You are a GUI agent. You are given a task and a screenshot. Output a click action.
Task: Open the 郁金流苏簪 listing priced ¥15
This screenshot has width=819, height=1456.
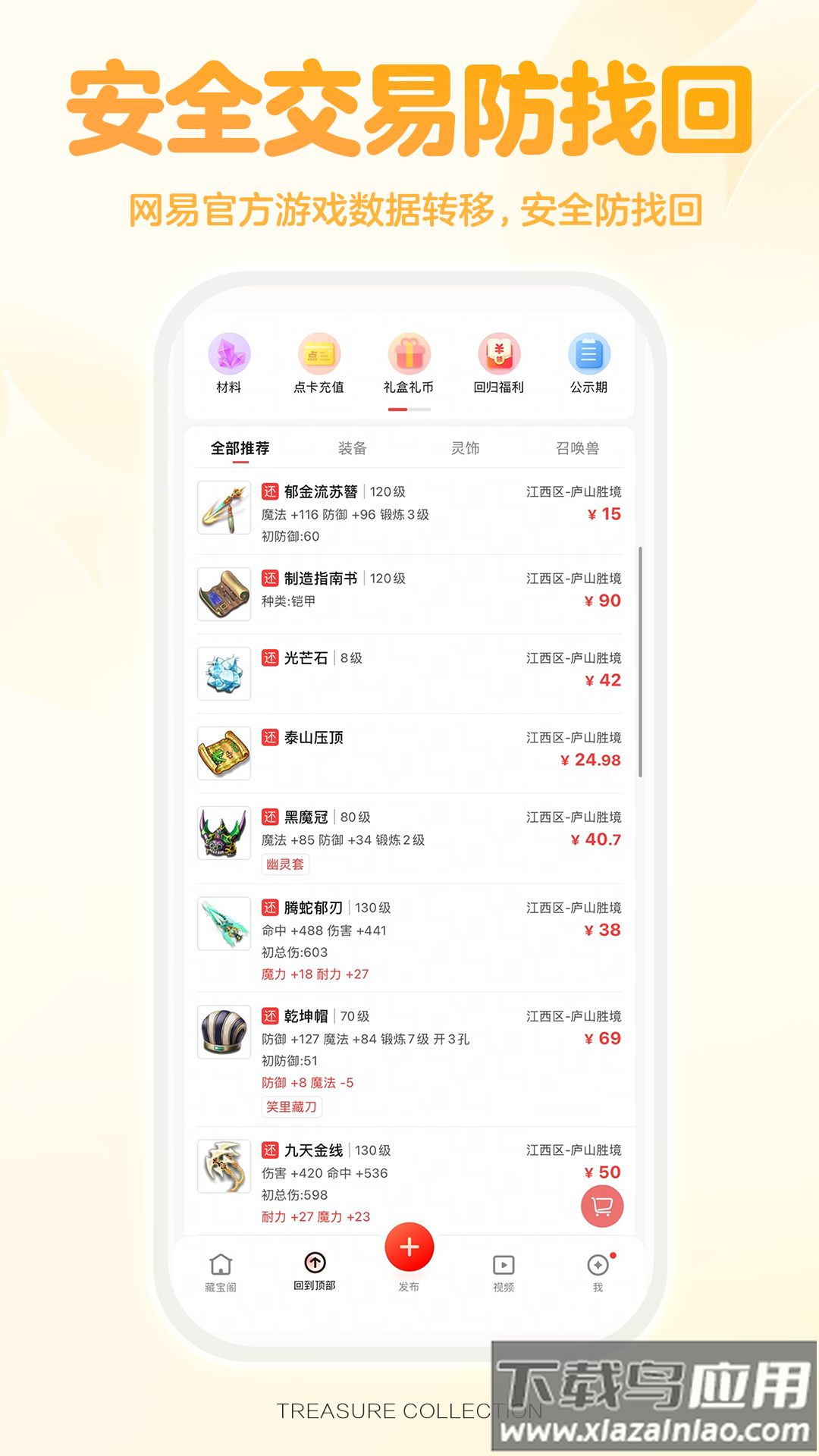[409, 510]
